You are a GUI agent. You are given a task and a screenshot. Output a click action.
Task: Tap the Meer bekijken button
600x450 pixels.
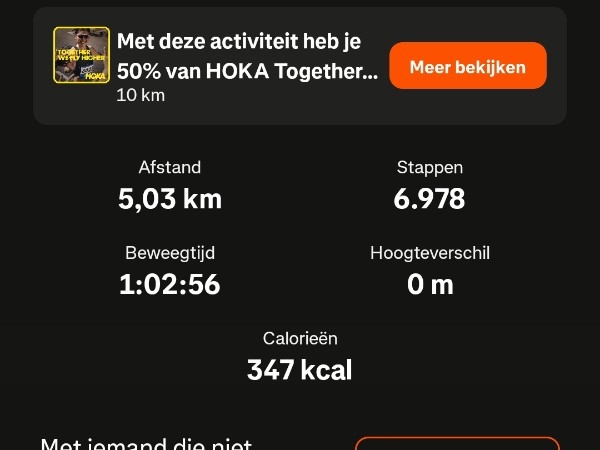click(467, 66)
